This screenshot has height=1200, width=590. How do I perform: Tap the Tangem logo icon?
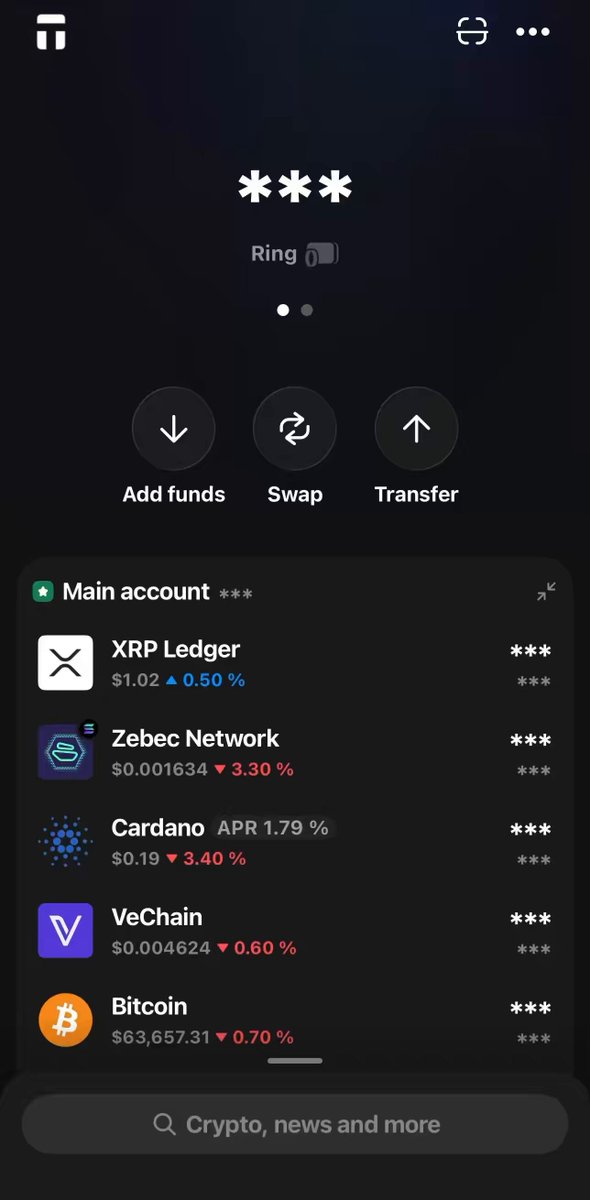pyautogui.click(x=52, y=32)
